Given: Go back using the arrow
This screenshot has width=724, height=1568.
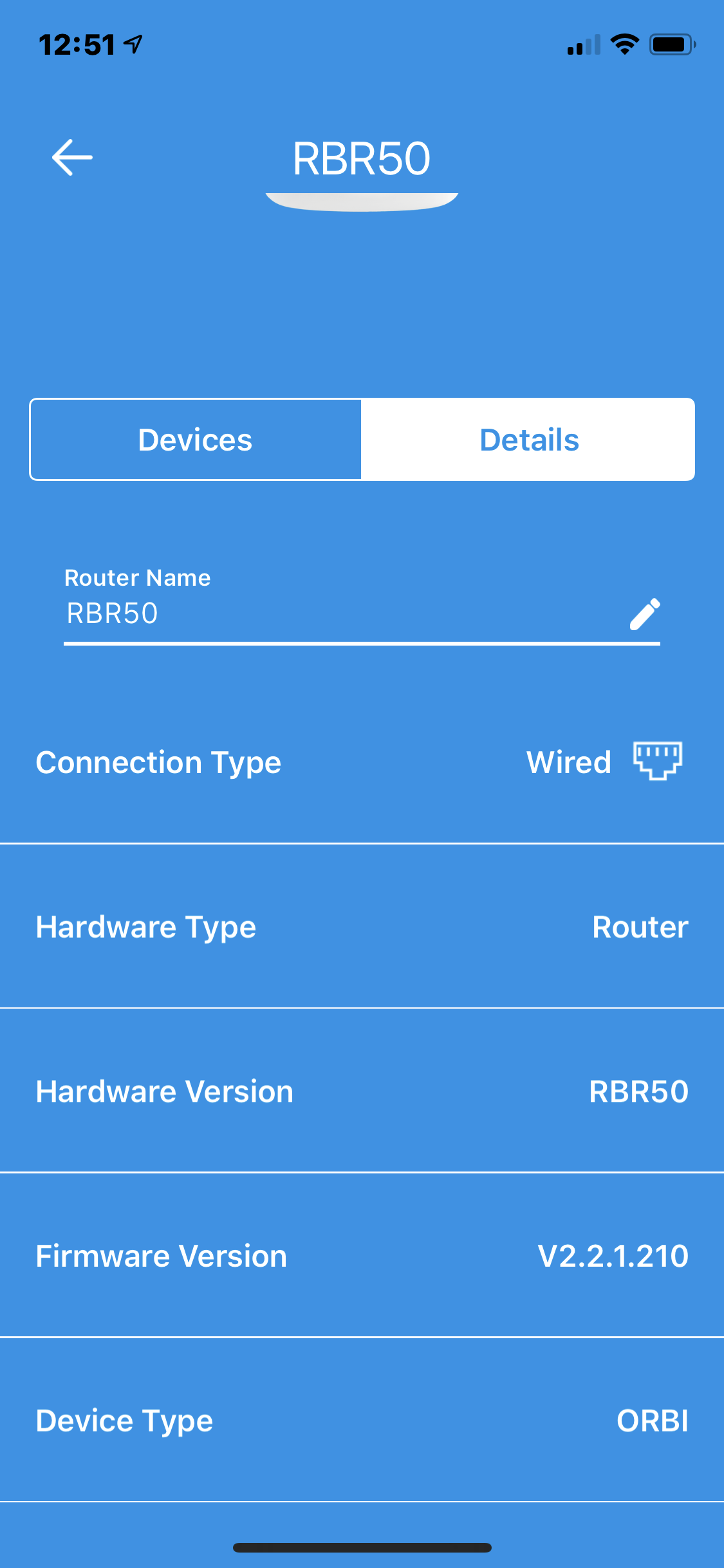Looking at the screenshot, I should pos(72,158).
